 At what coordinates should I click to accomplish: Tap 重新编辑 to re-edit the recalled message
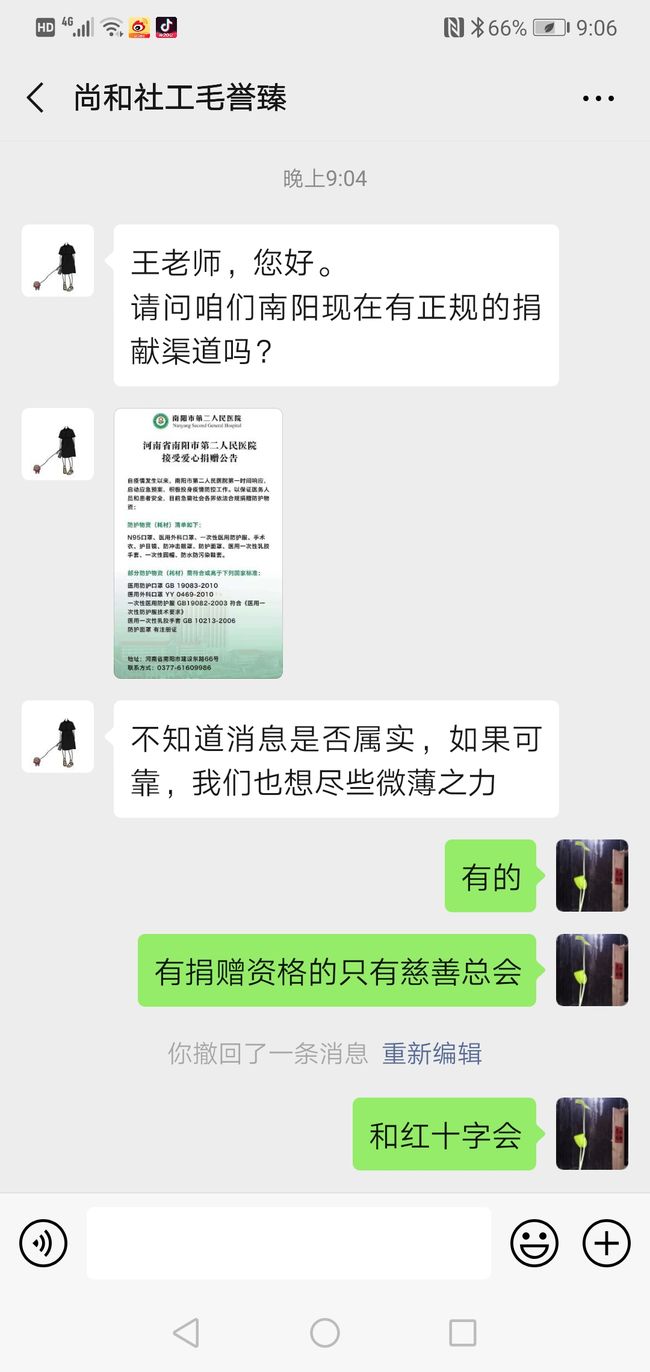[x=432, y=1053]
